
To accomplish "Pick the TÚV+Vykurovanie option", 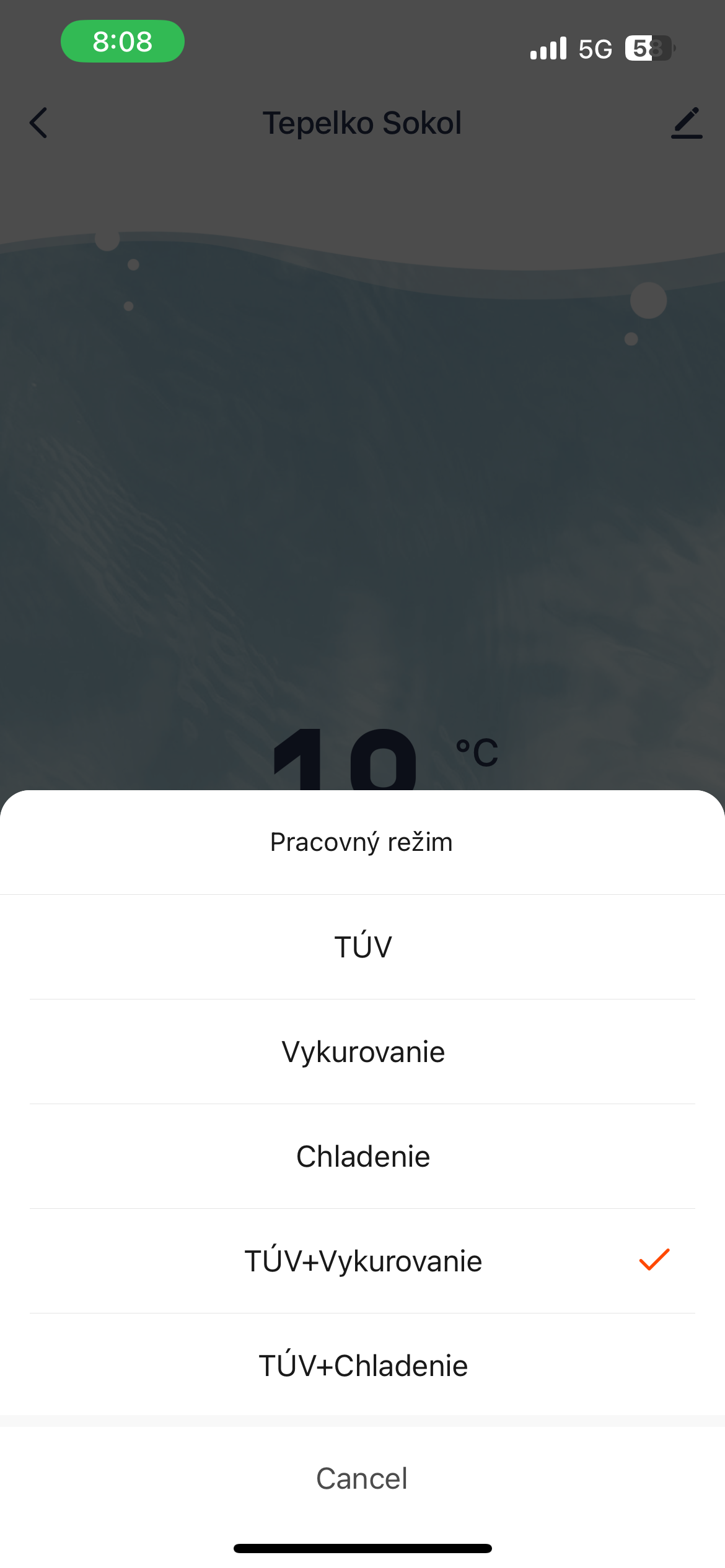I will 362,1261.
